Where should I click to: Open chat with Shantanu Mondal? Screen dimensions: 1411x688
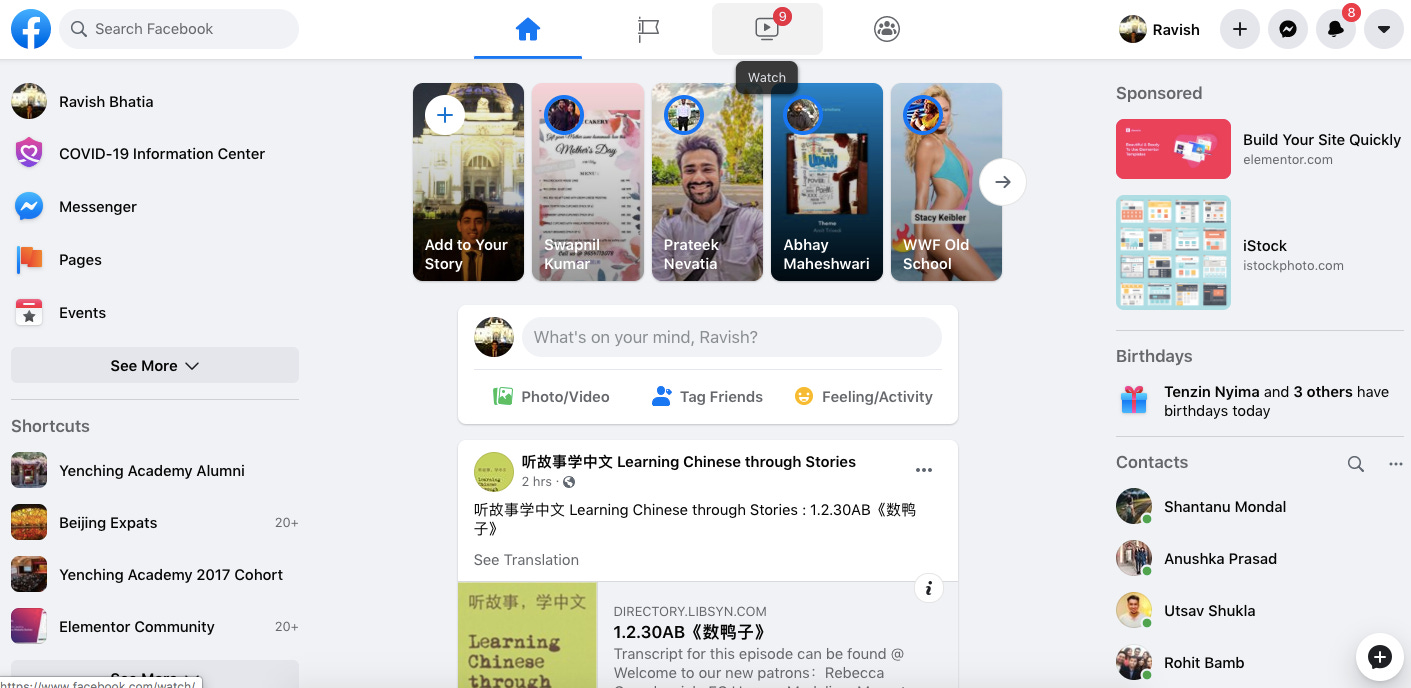pos(1224,506)
